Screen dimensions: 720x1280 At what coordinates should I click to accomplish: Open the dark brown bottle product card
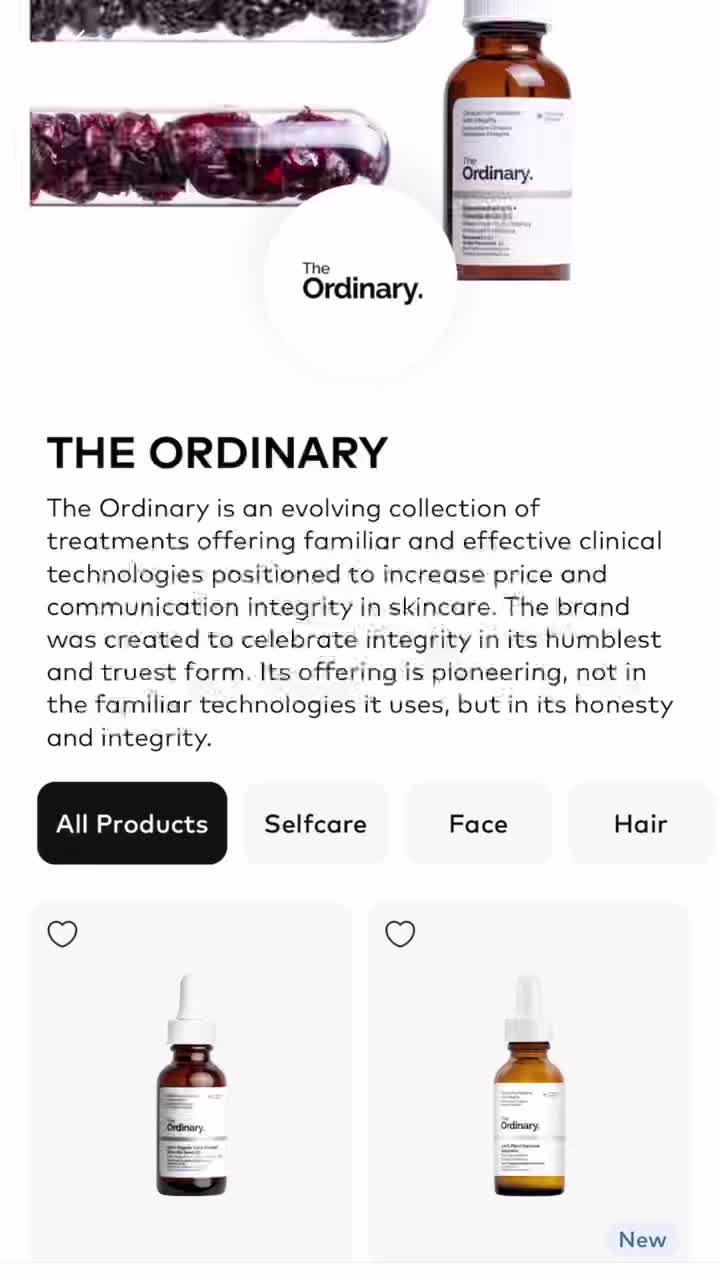191,1090
